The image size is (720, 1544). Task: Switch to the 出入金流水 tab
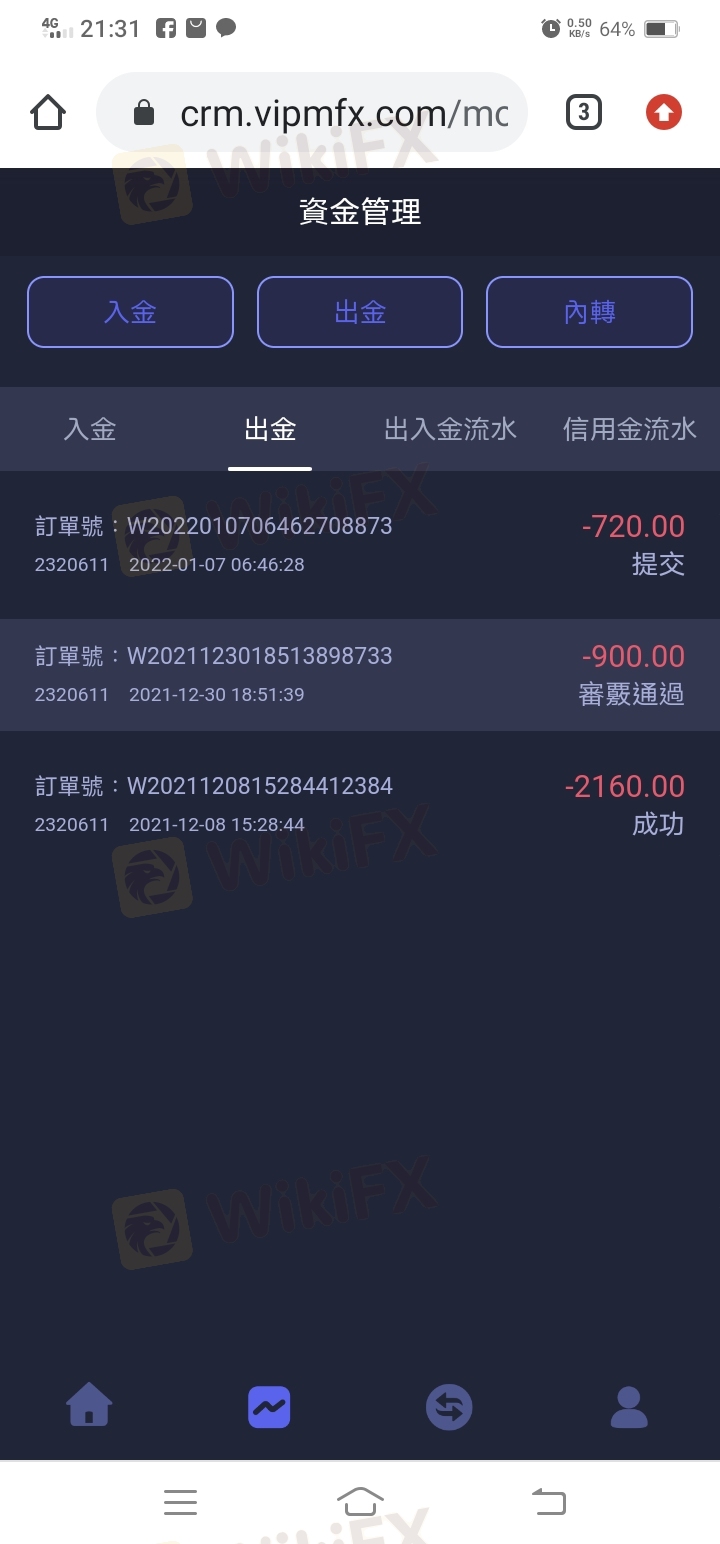coord(450,429)
